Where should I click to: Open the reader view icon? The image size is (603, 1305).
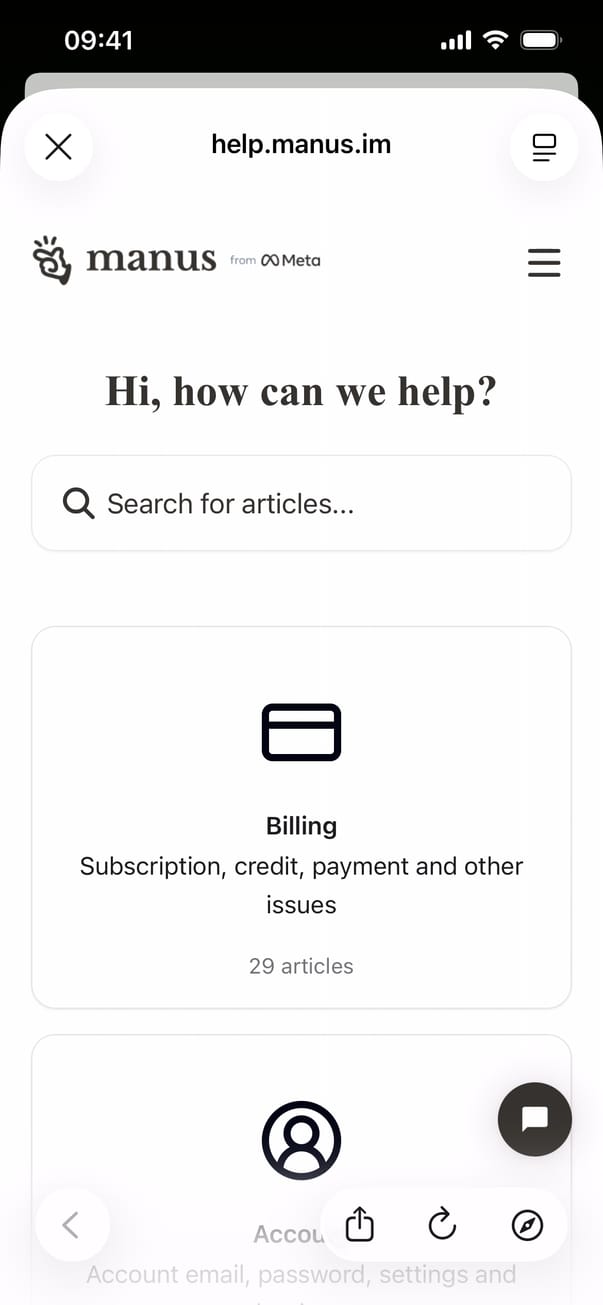click(543, 147)
